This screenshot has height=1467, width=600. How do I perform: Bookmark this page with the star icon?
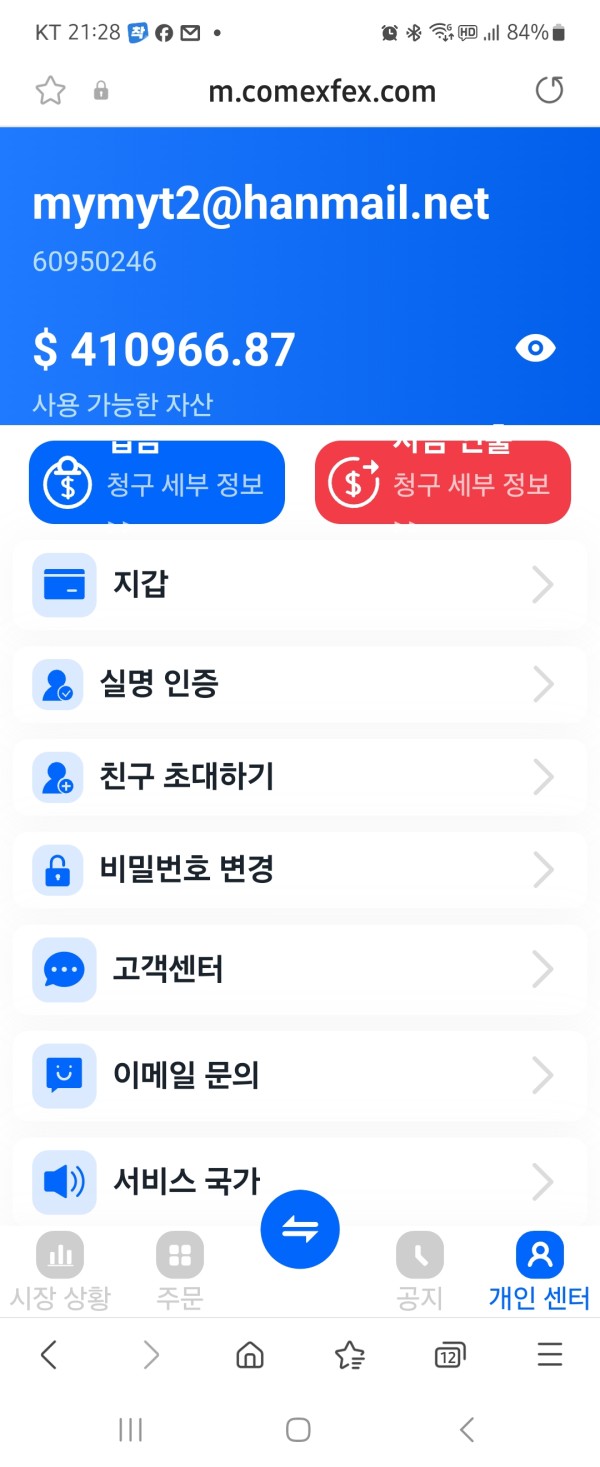(50, 91)
